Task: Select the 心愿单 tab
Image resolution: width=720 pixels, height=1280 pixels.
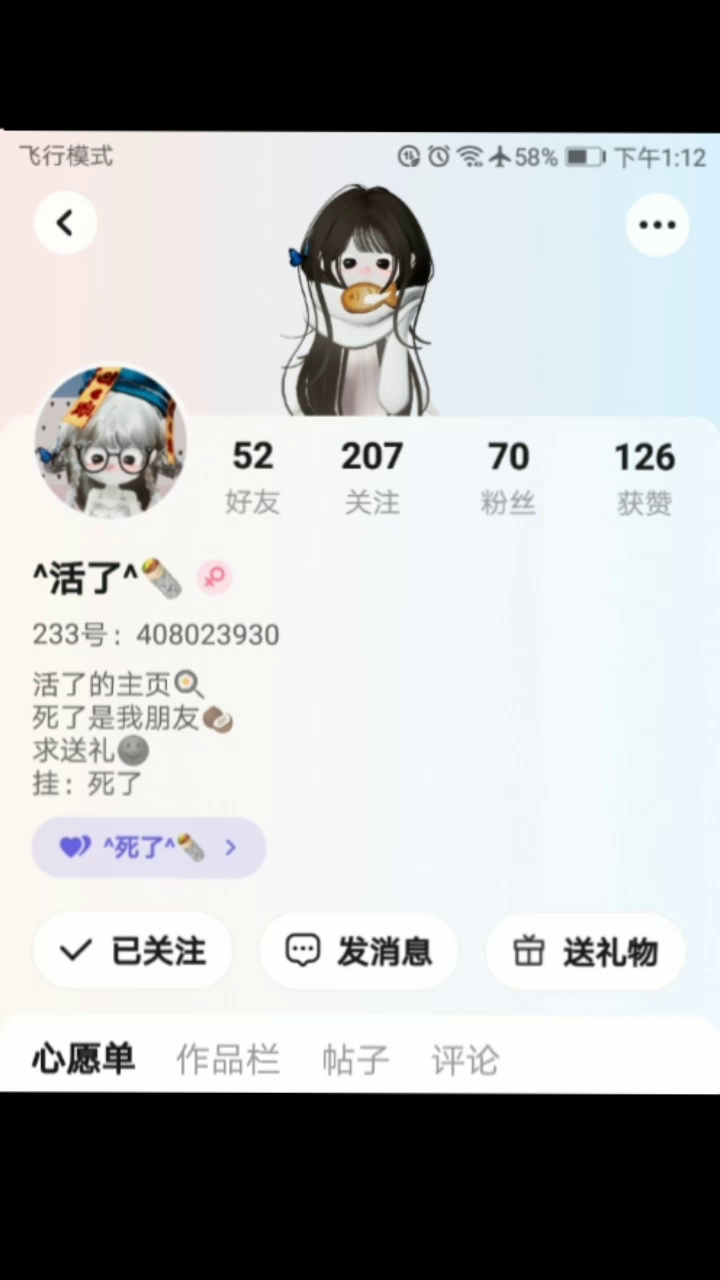Action: pos(83,1058)
